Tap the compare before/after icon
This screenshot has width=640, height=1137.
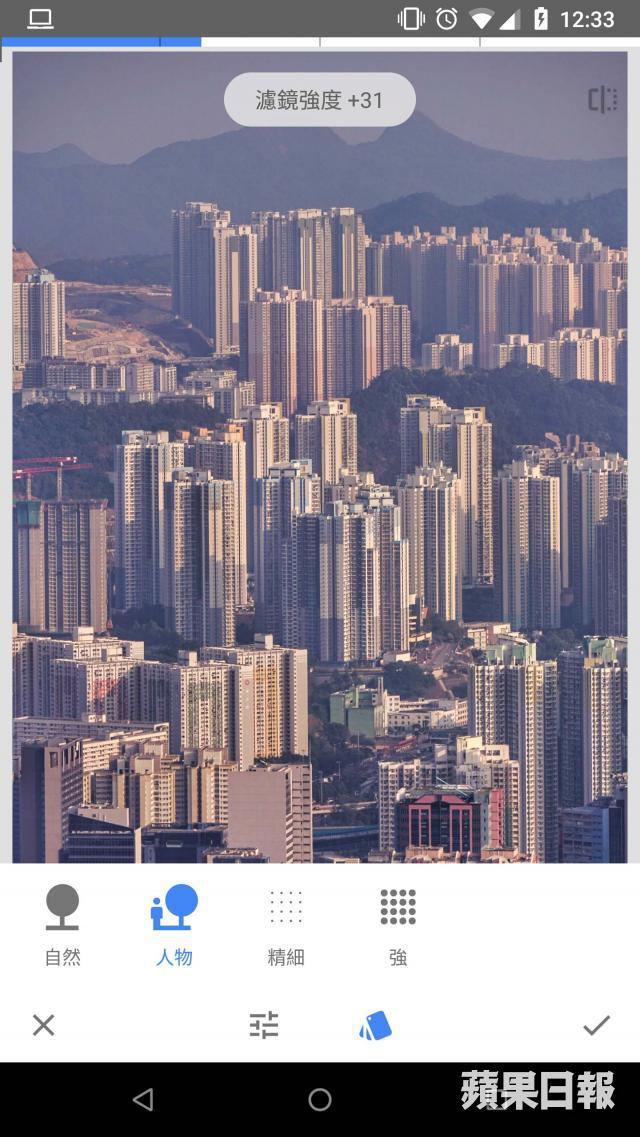click(x=602, y=100)
